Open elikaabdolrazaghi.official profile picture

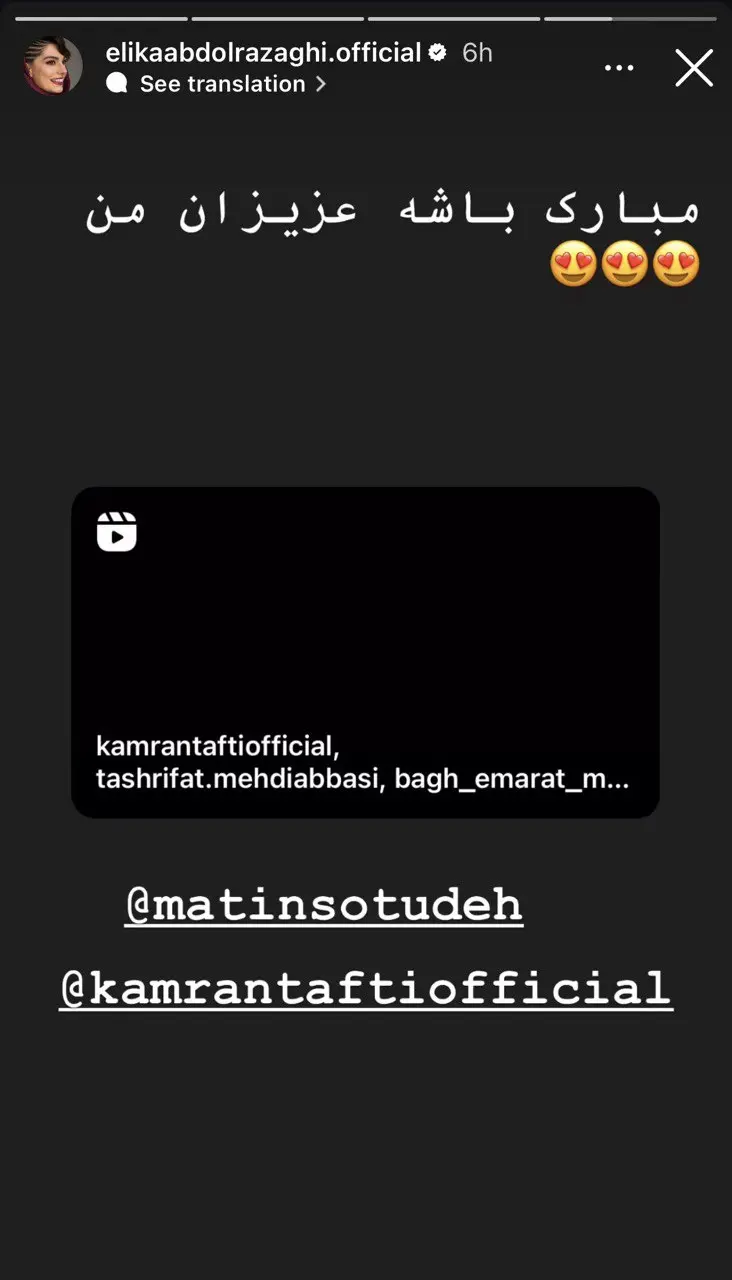tap(53, 67)
